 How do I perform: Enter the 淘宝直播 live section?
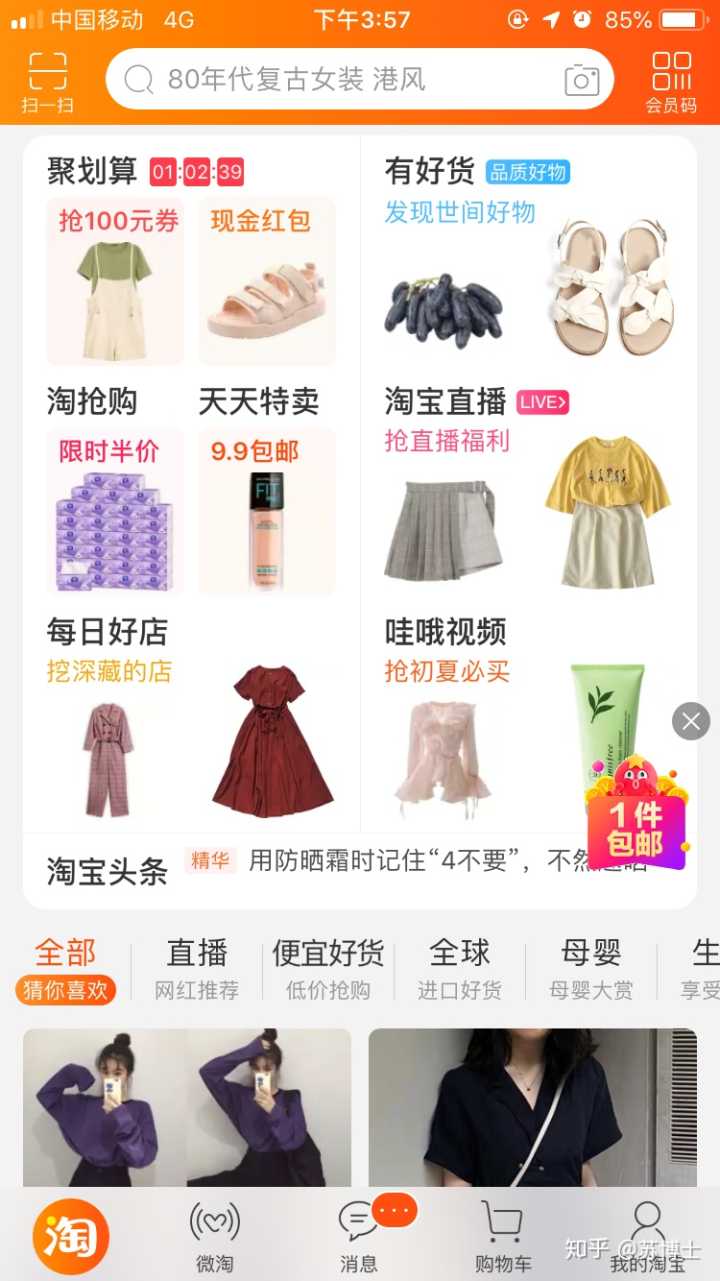coord(446,402)
